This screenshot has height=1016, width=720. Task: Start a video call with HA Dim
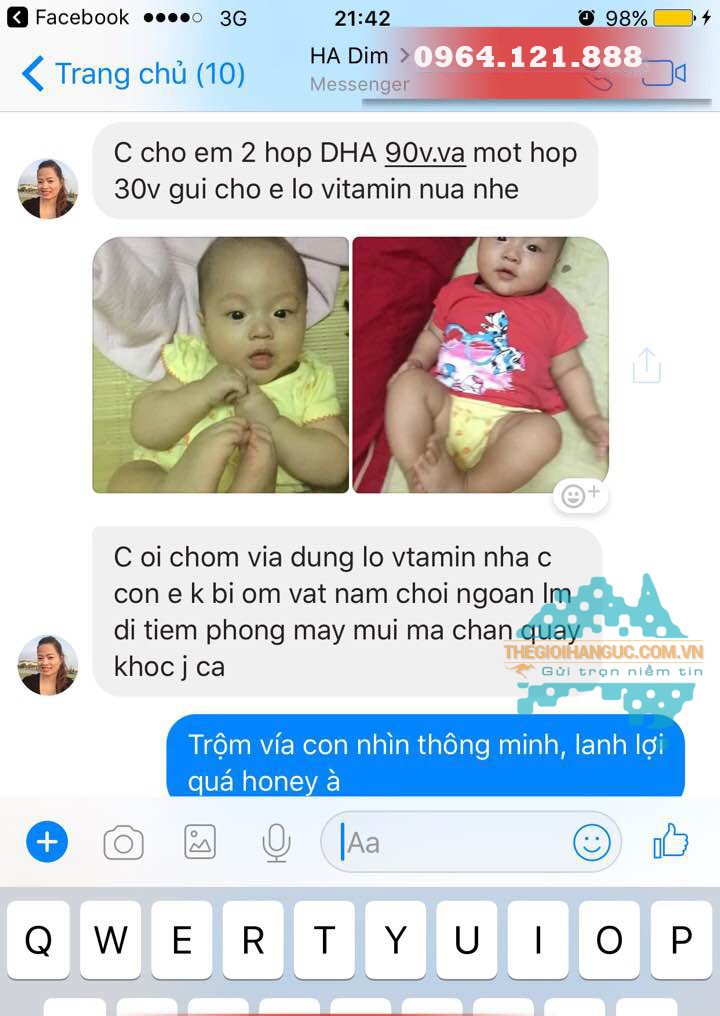(x=664, y=74)
